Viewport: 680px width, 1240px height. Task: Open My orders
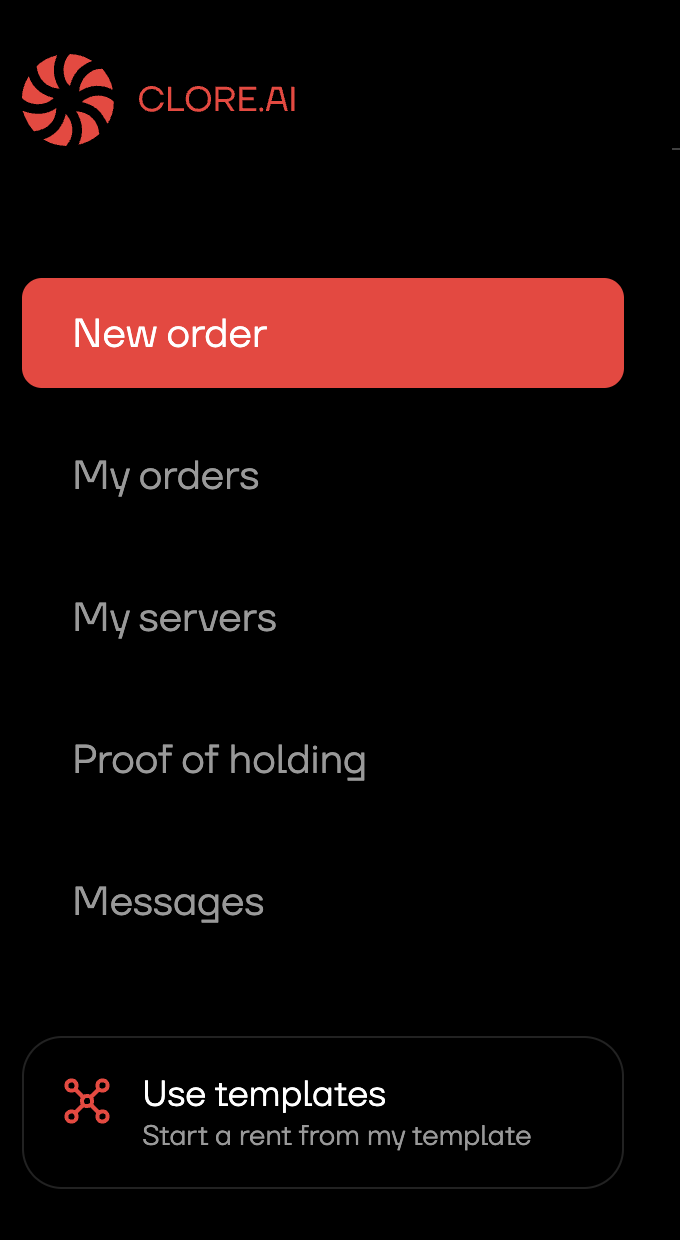pyautogui.click(x=166, y=476)
